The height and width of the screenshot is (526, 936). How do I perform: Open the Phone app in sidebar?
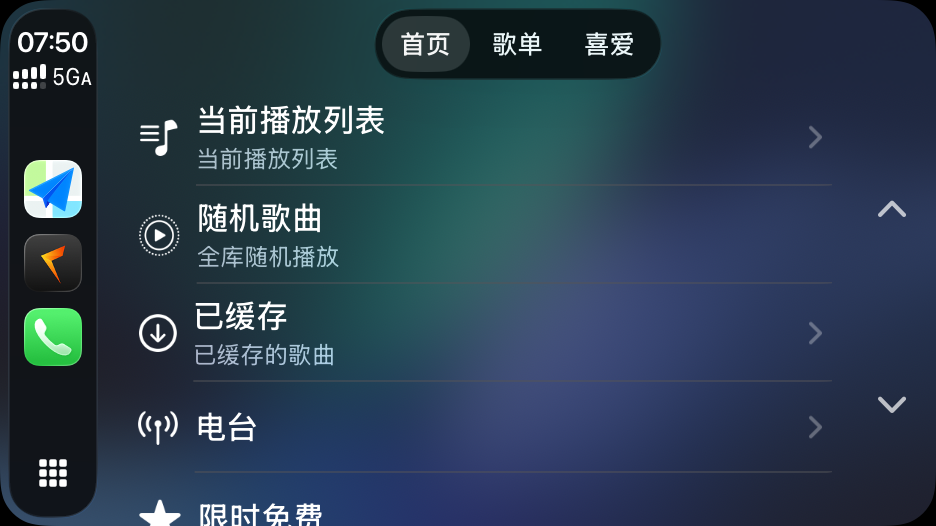53,337
